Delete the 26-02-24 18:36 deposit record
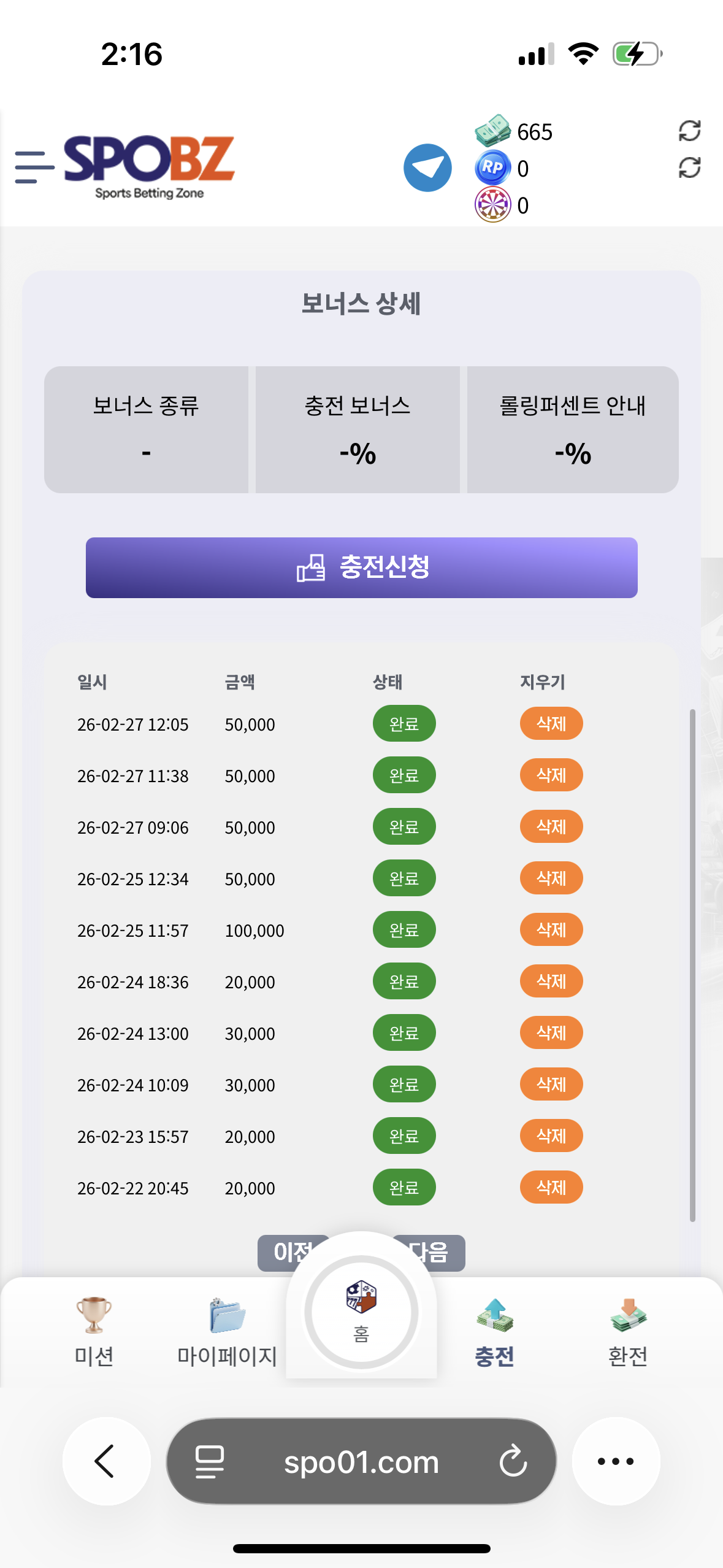 tap(551, 981)
